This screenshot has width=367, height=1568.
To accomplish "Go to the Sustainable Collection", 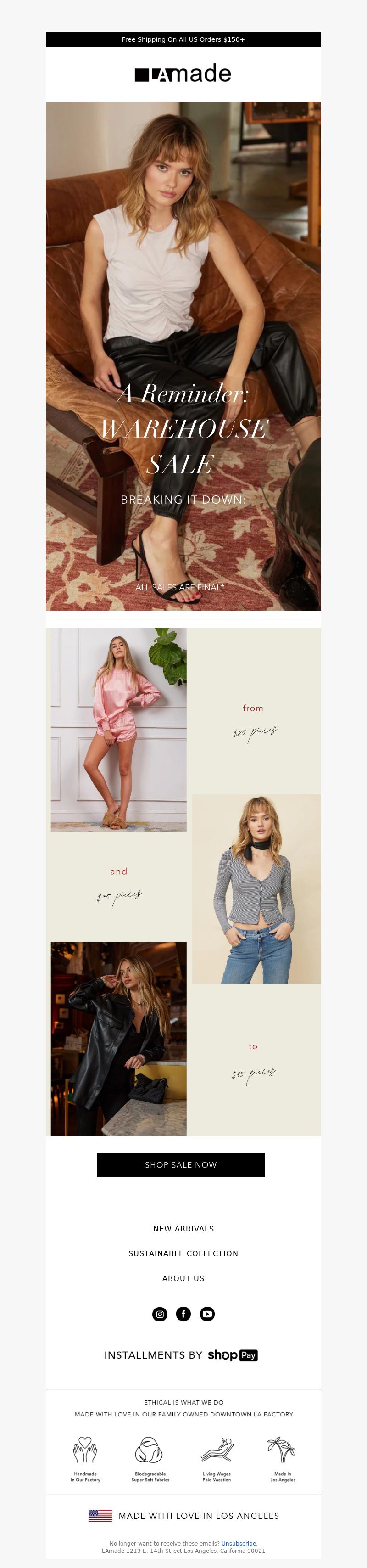I will (183, 1253).
